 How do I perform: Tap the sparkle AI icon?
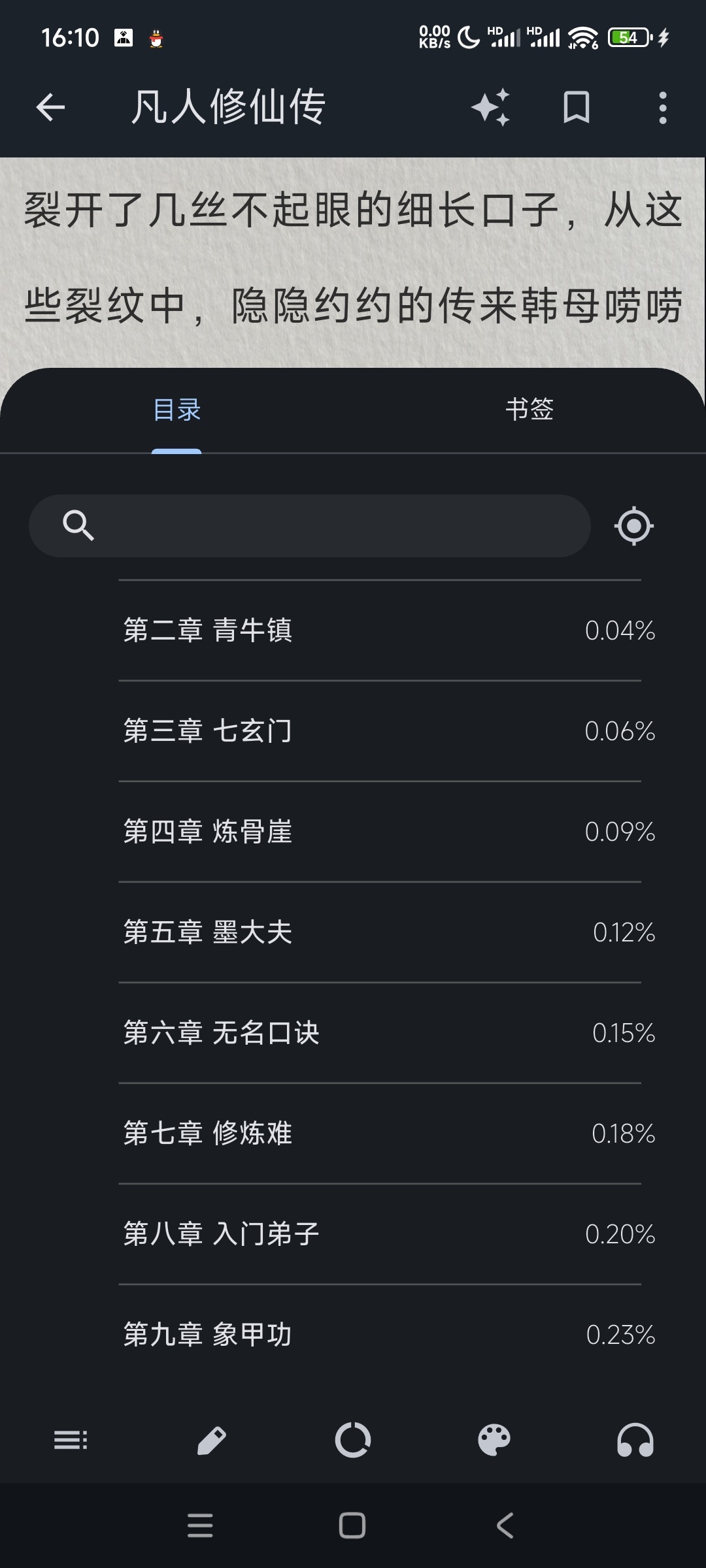[x=490, y=107]
